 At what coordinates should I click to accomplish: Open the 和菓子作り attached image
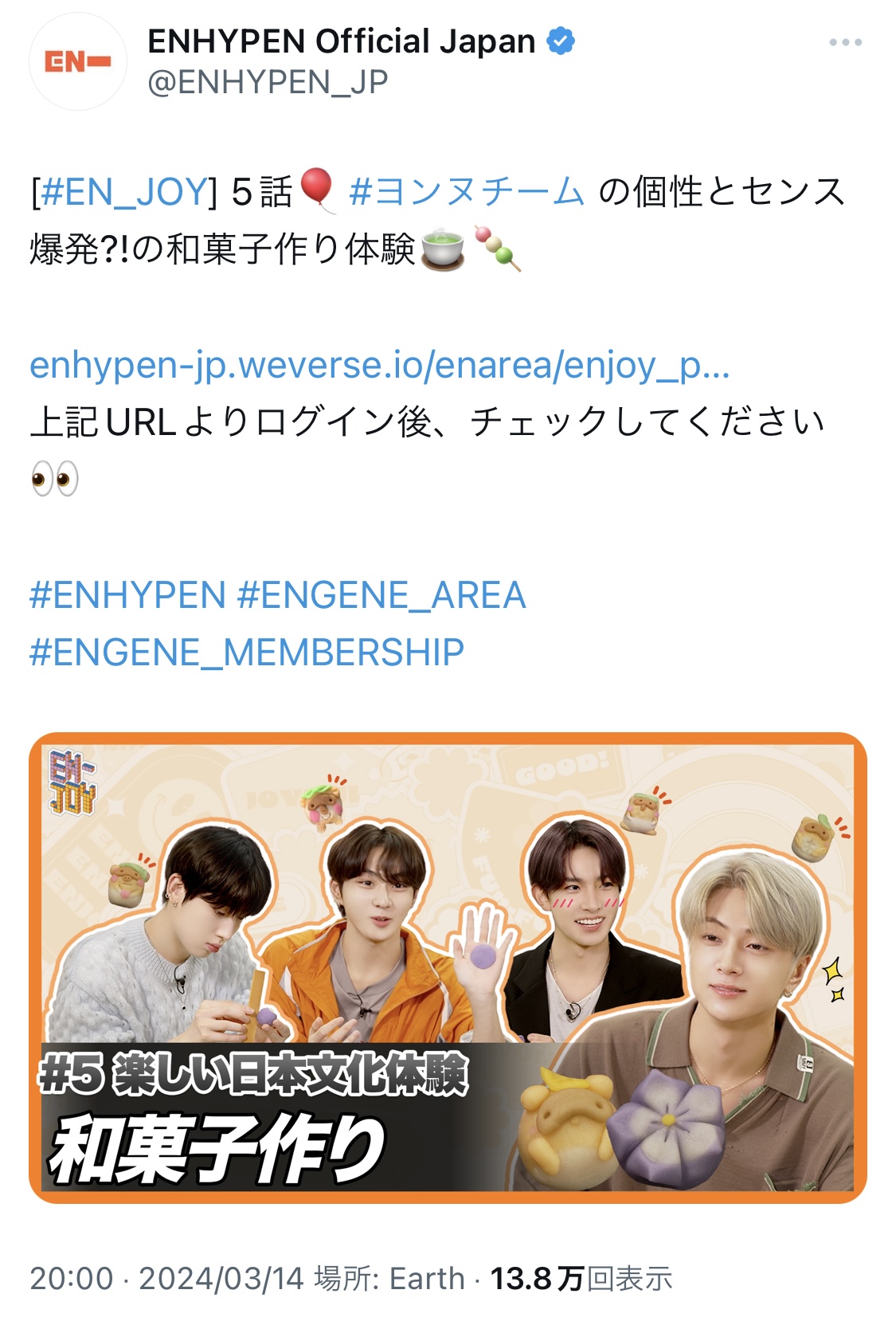pos(448,967)
